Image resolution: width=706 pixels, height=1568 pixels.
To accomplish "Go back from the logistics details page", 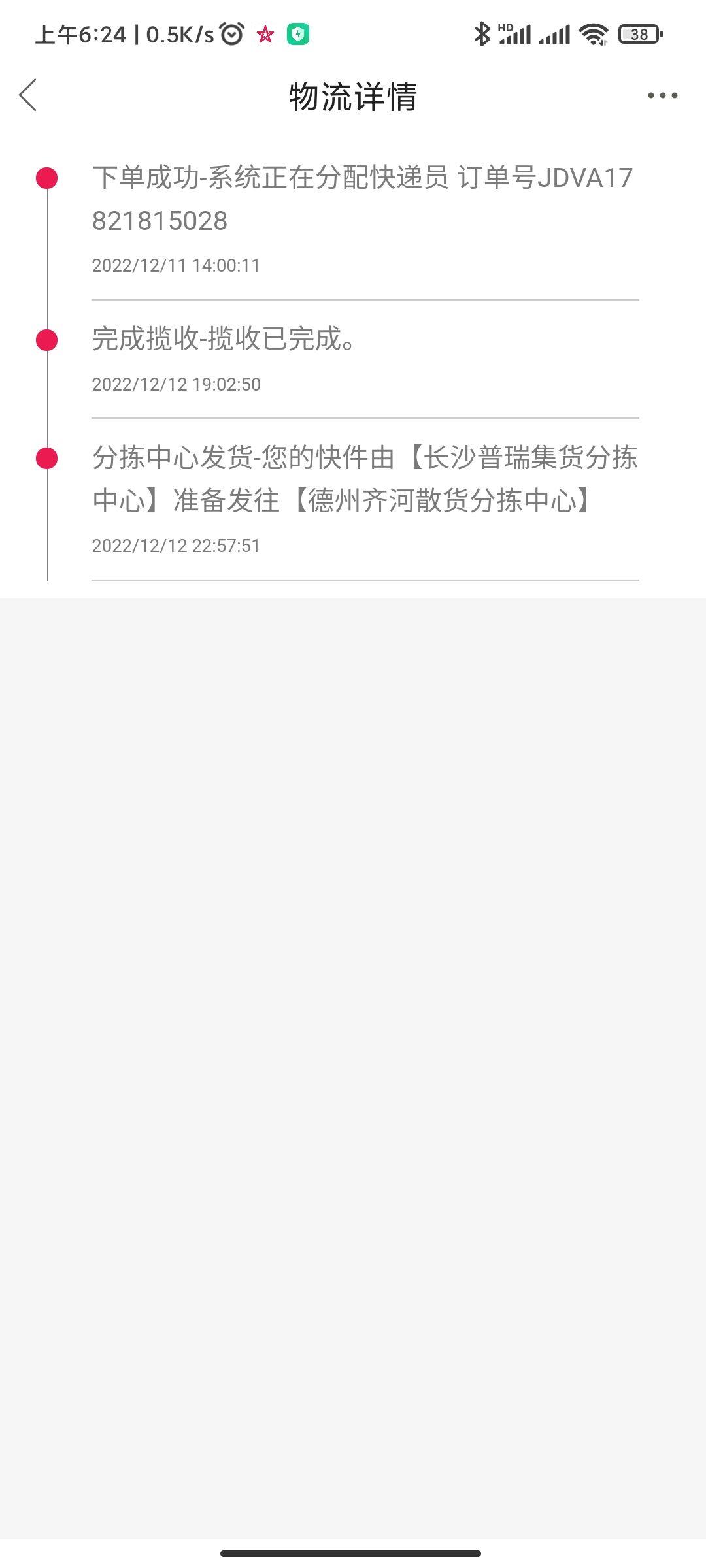I will coord(28,95).
